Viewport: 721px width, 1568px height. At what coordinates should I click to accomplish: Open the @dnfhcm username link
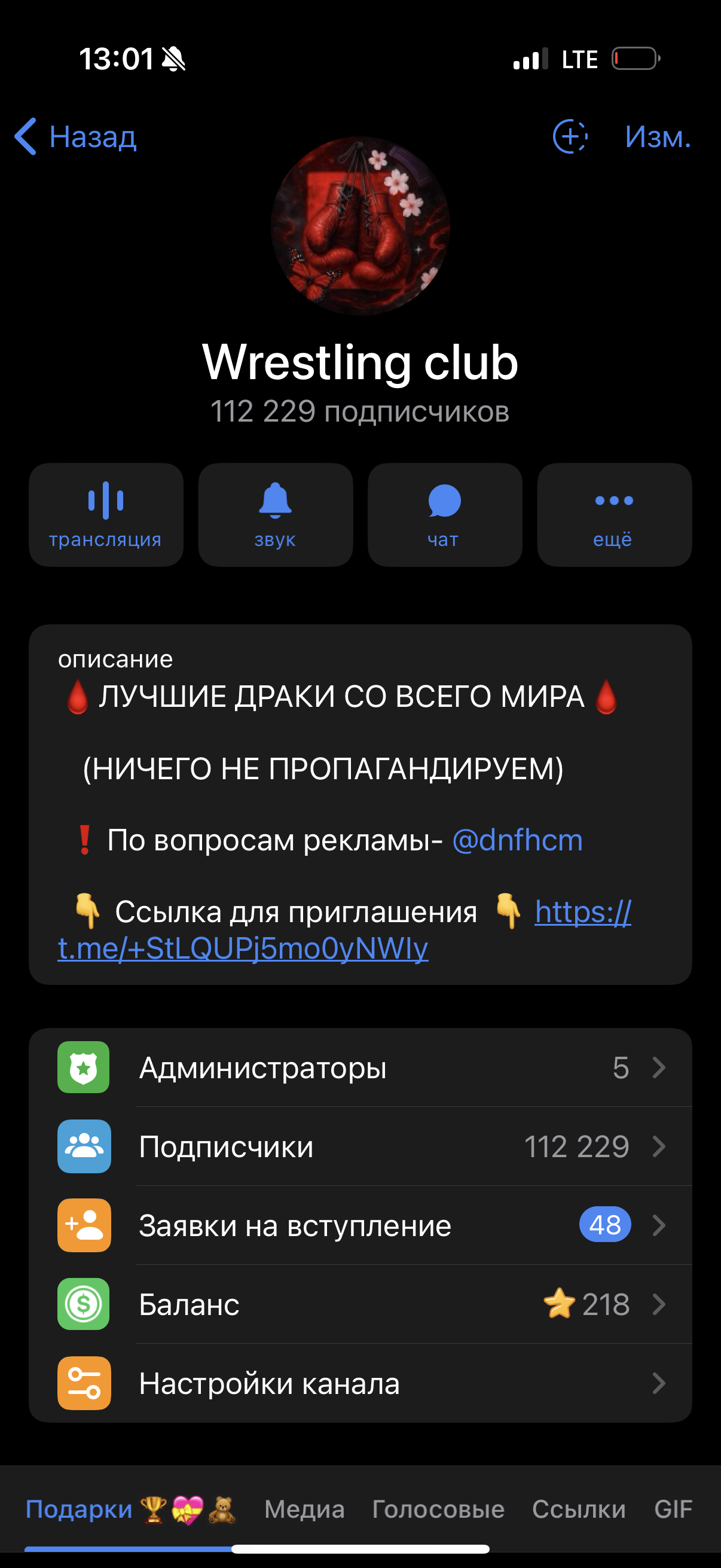click(517, 840)
